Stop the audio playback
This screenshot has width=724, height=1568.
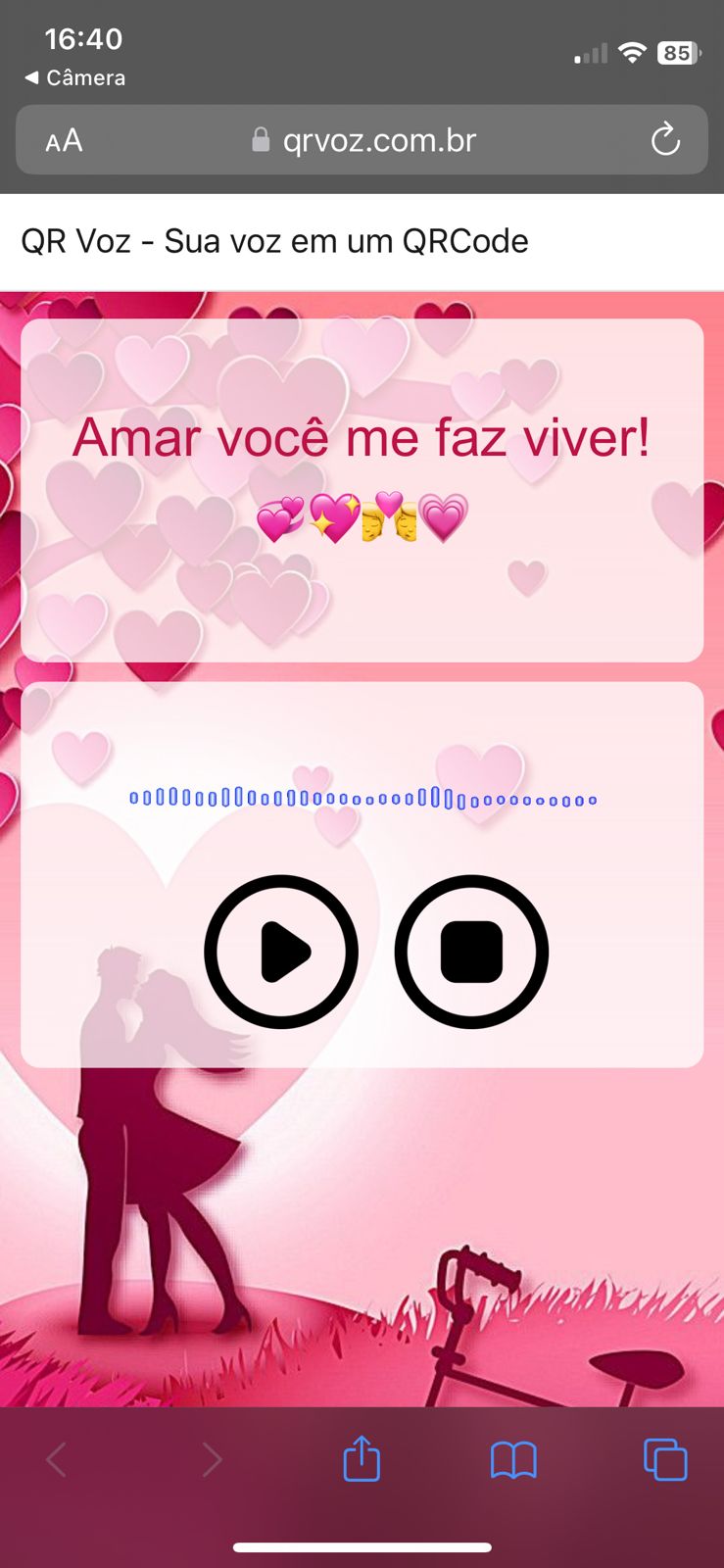click(471, 952)
